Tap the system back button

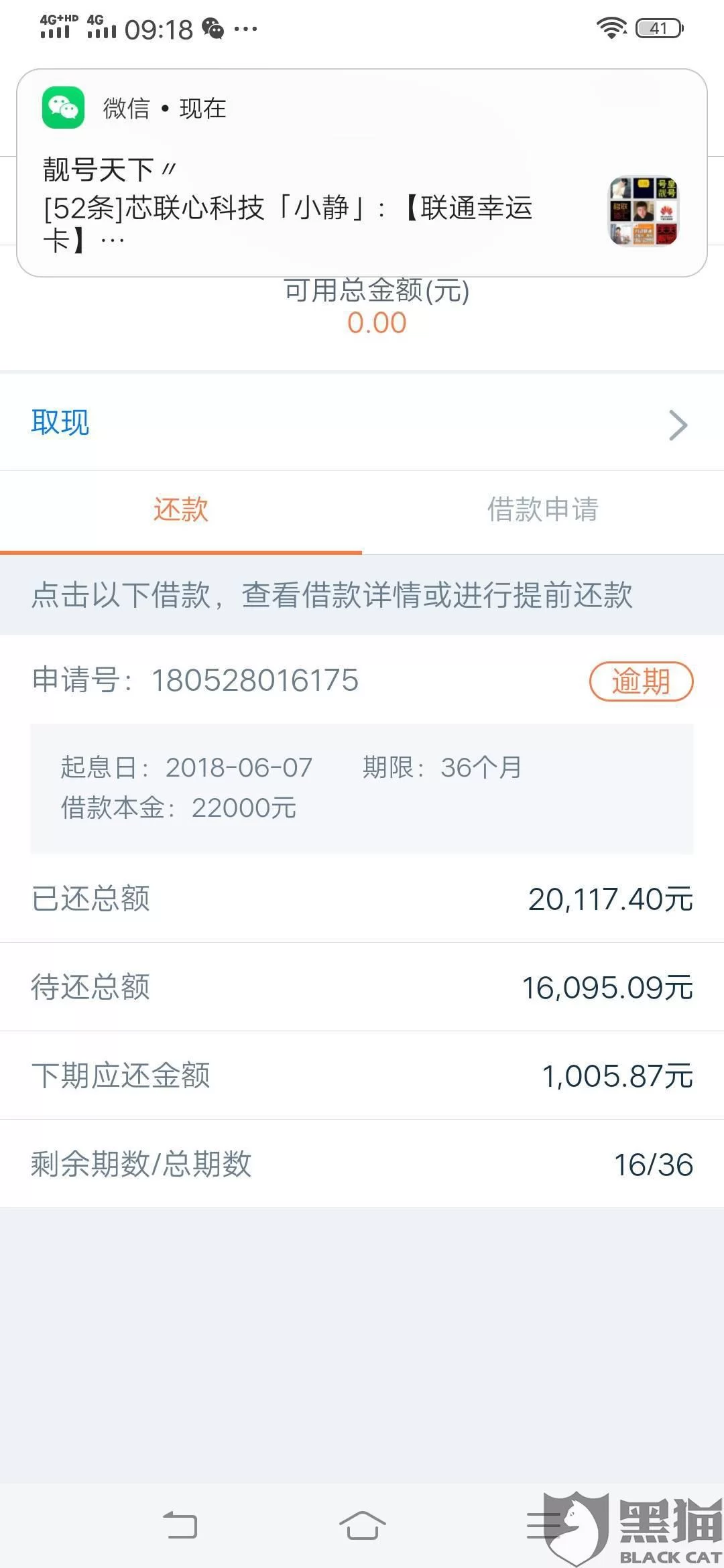click(181, 1526)
